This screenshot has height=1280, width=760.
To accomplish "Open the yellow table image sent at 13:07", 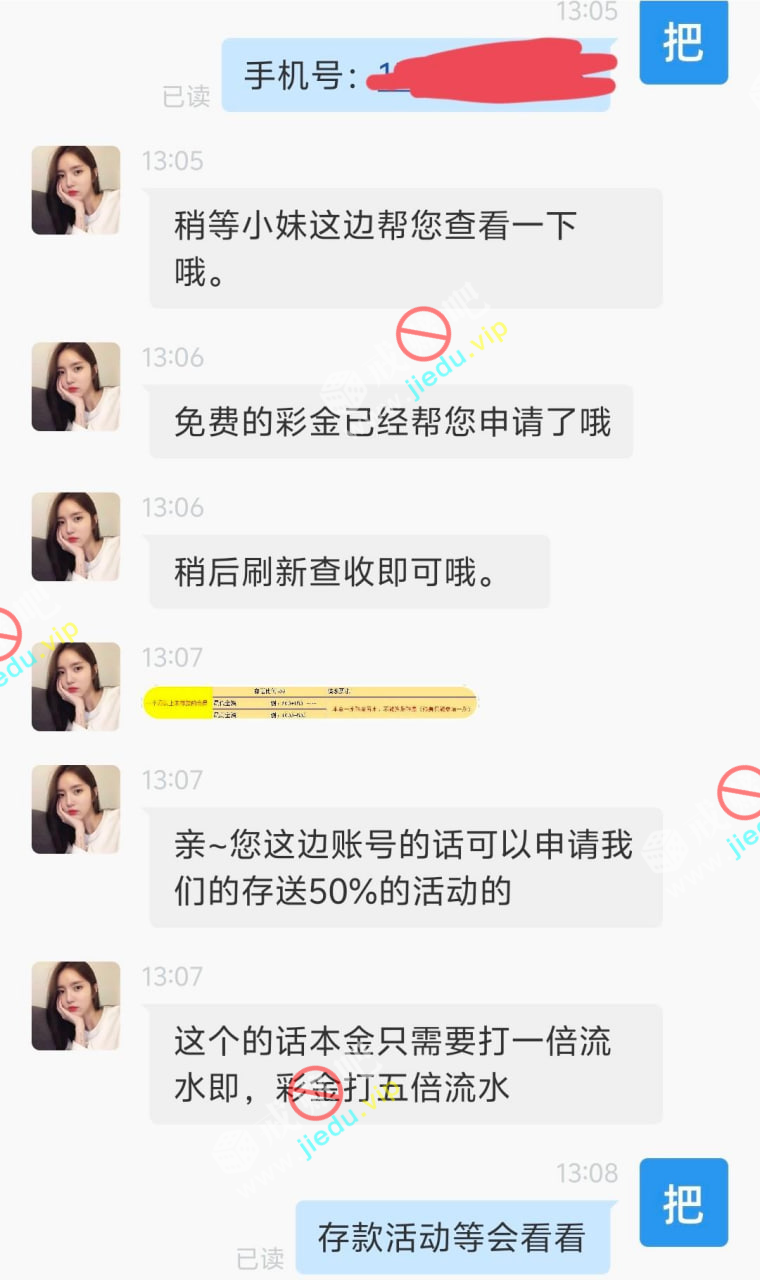I will [x=310, y=702].
